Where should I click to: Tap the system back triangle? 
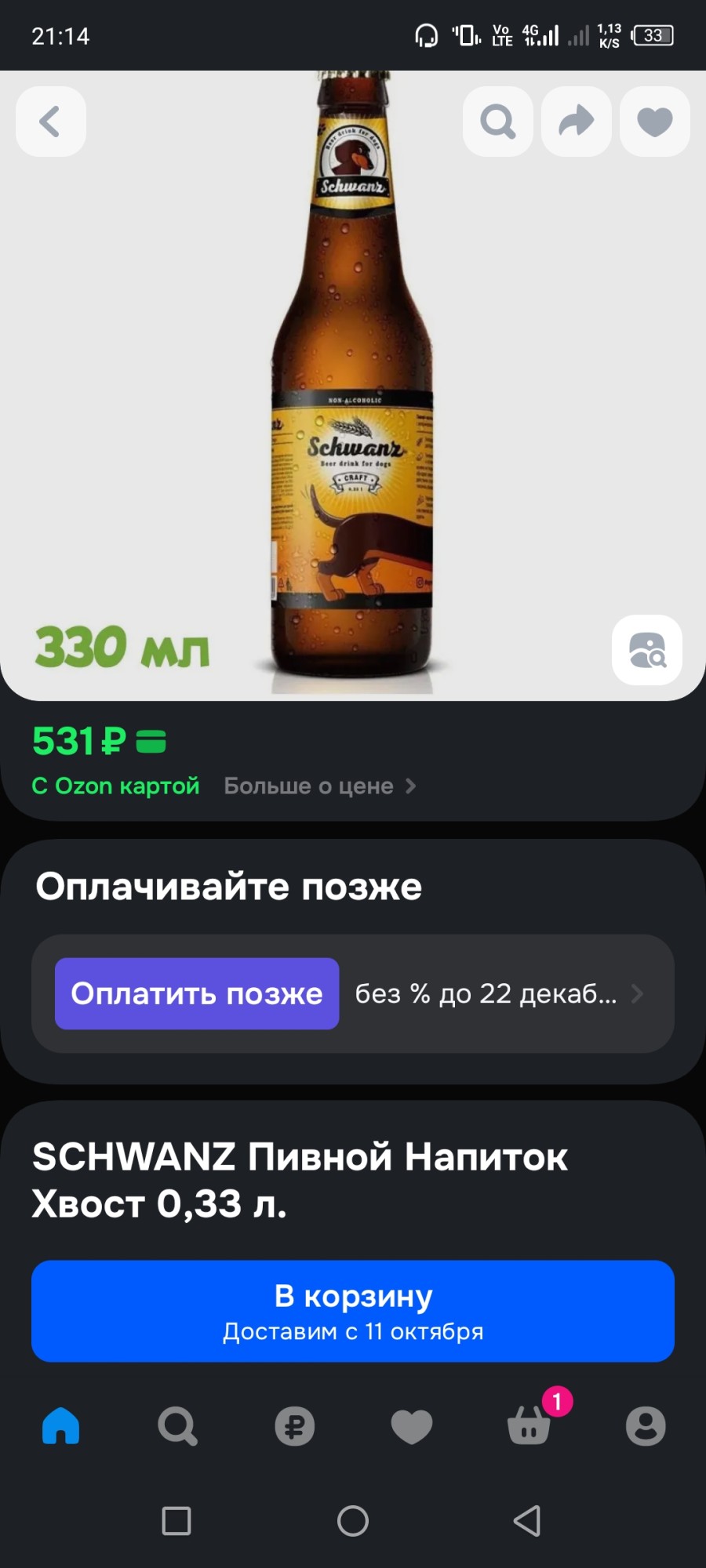(x=527, y=1521)
